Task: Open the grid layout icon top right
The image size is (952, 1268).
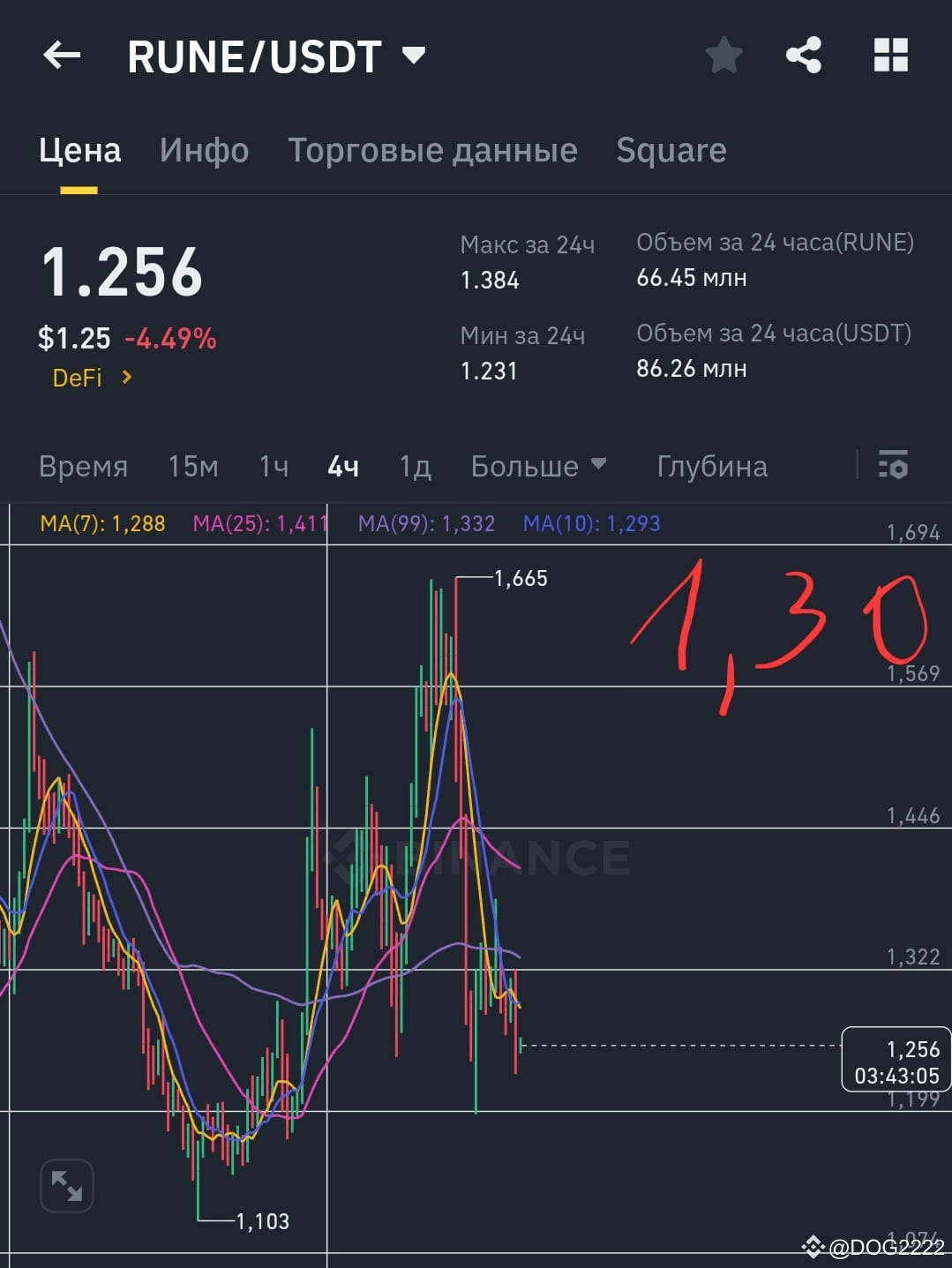Action: [x=889, y=55]
